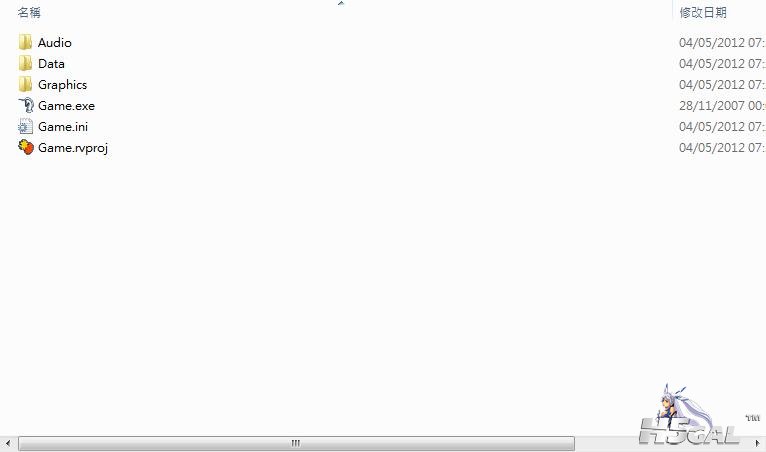Select the Data folder

point(51,64)
